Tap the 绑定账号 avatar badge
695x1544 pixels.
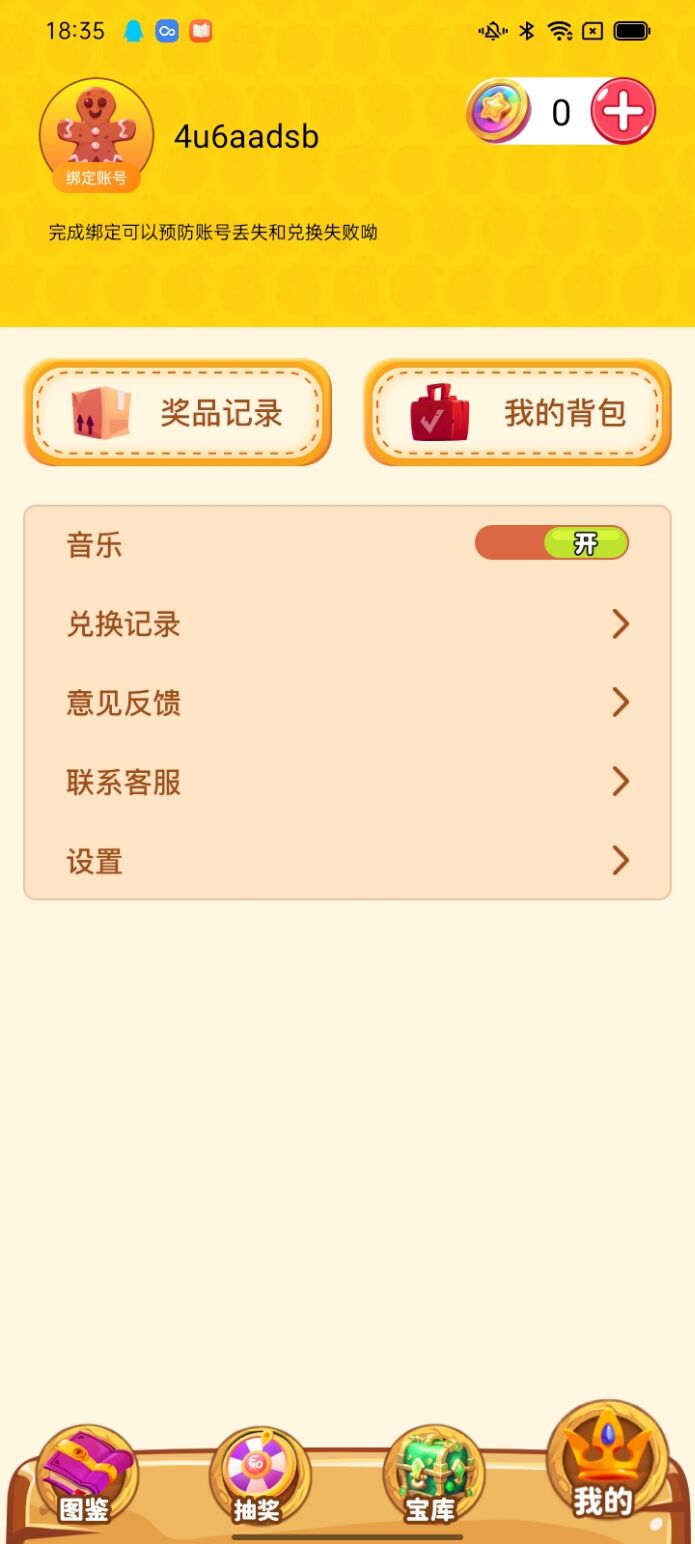pyautogui.click(x=96, y=179)
